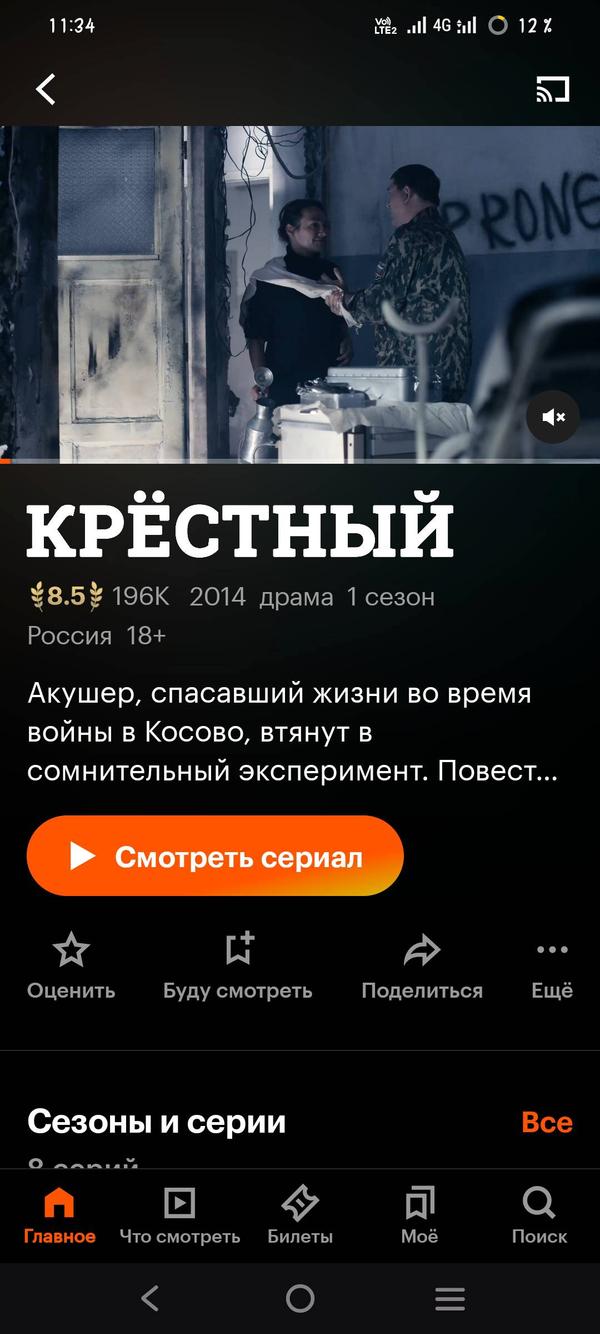Go to the Билеты tab
This screenshot has width=600, height=1334.
pos(300,1216)
